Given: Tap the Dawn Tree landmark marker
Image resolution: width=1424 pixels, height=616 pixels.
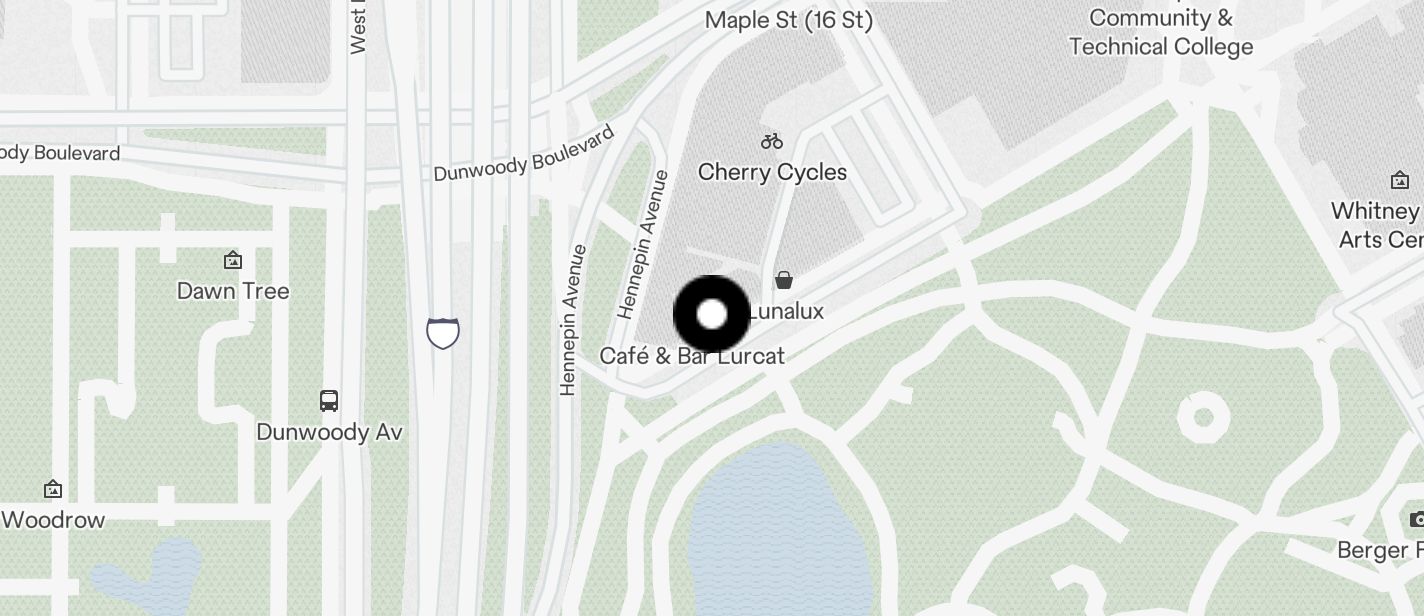Looking at the screenshot, I should tap(233, 261).
